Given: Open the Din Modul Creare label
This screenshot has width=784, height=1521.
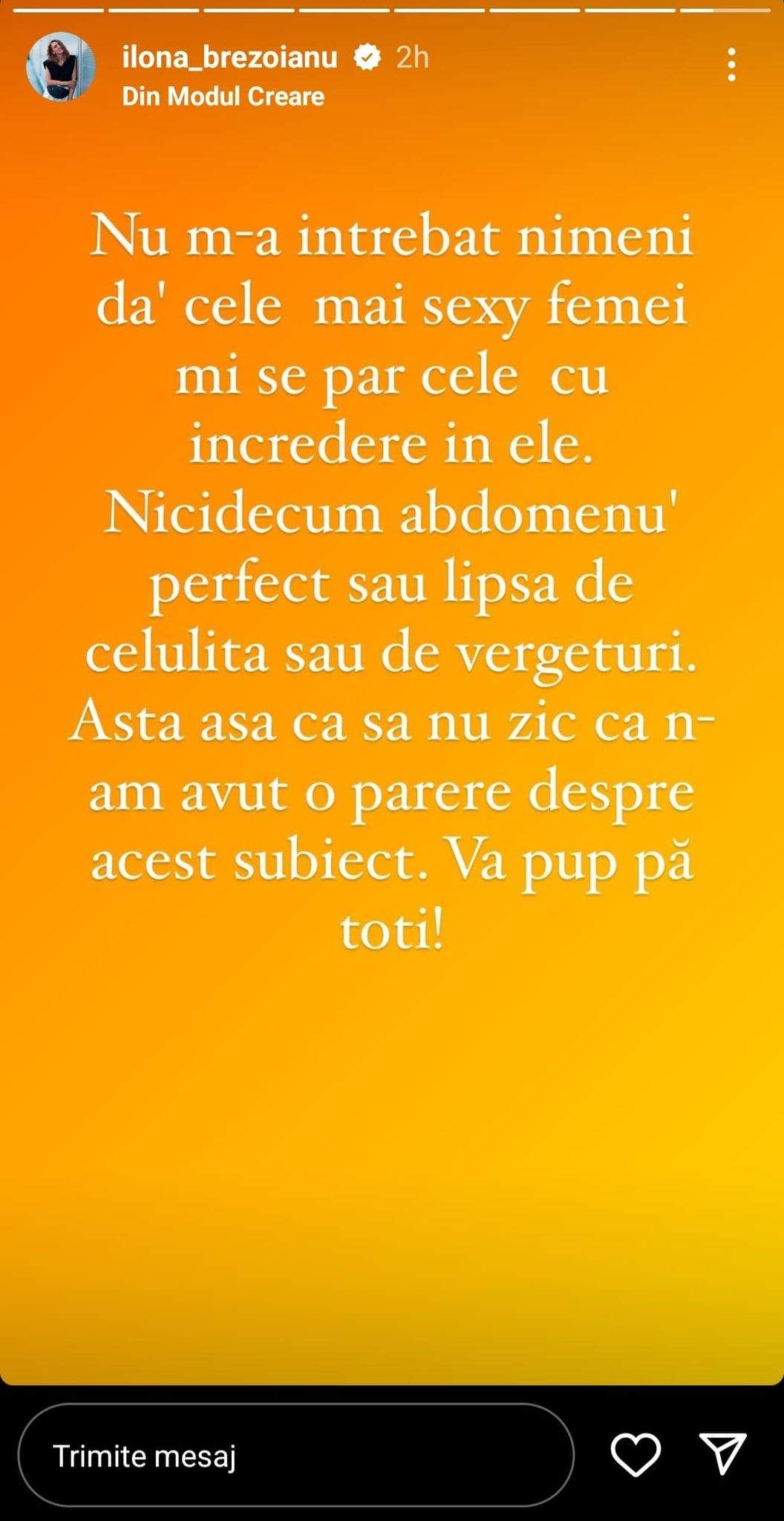Looking at the screenshot, I should coord(223,97).
